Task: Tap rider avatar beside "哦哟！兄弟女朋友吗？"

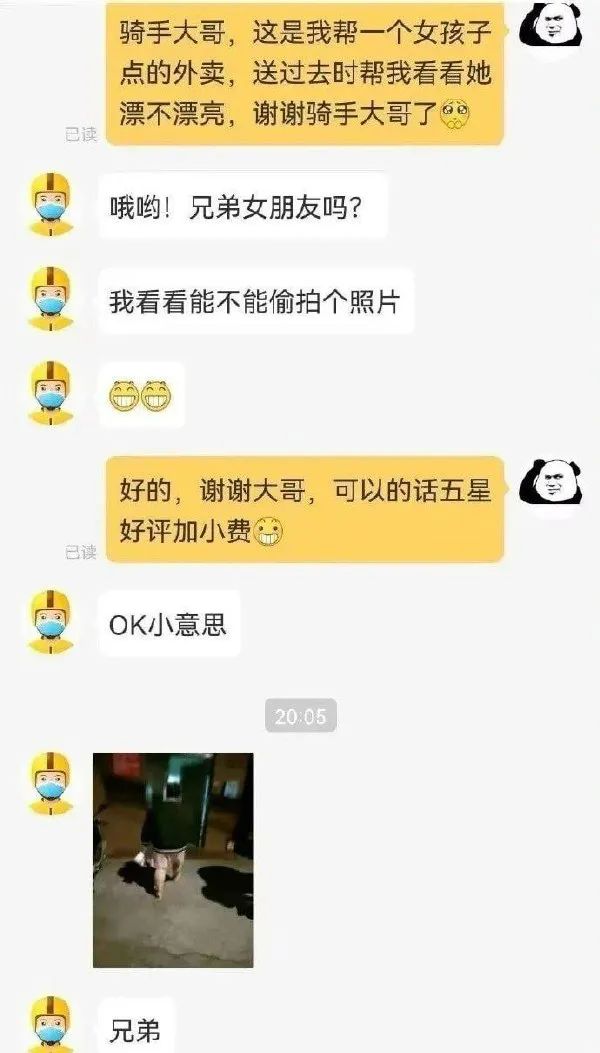Action: pyautogui.click(x=51, y=204)
